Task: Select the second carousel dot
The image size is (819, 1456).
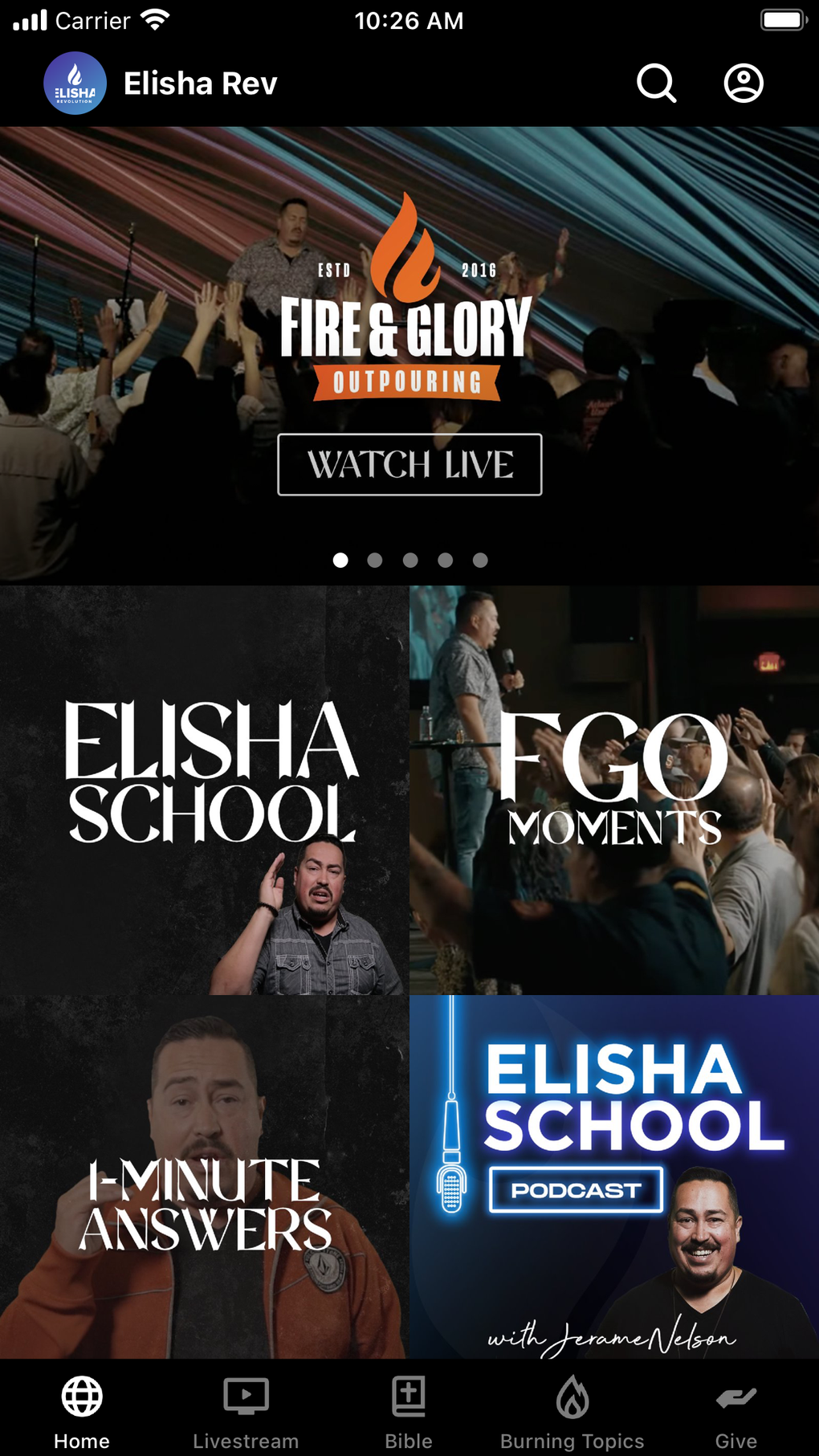Action: 374,561
